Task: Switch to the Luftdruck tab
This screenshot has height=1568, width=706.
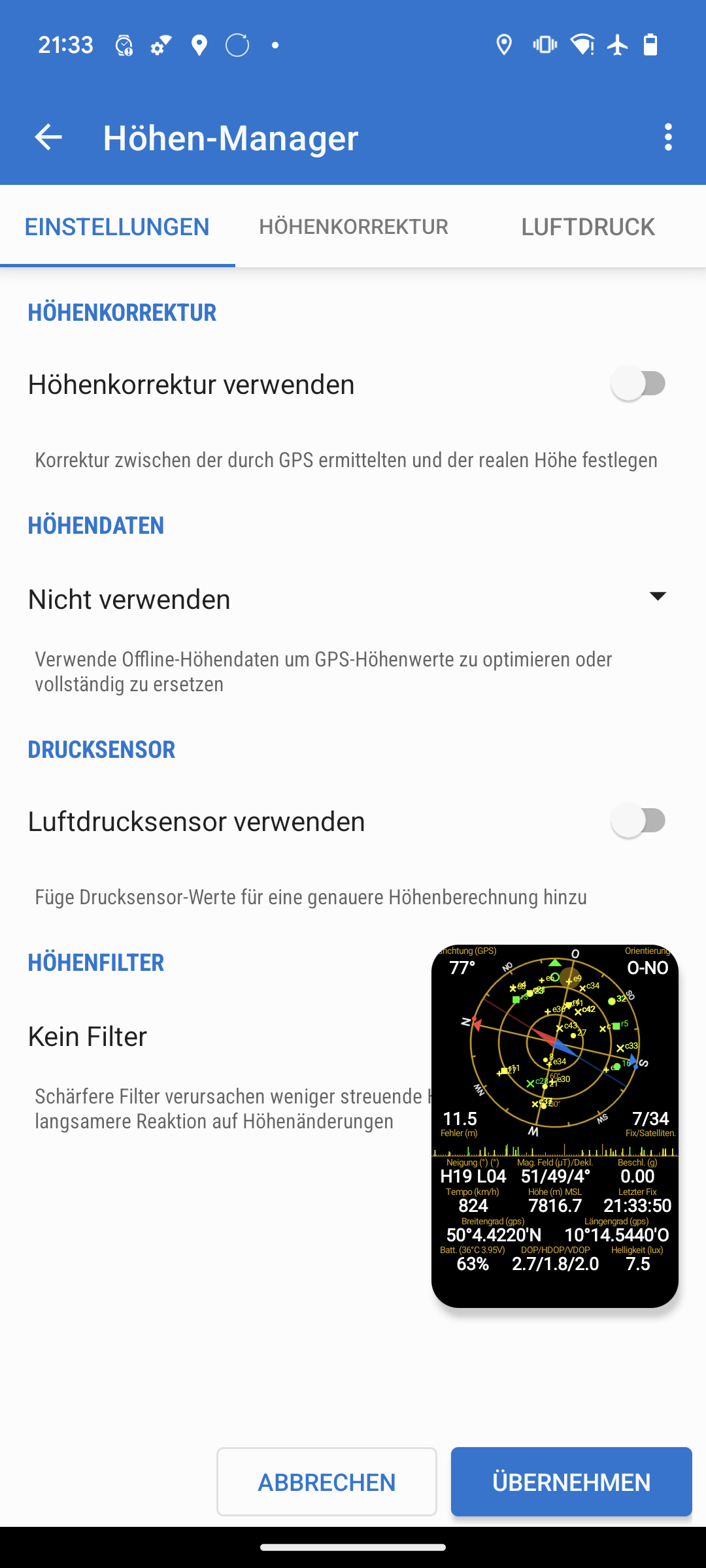Action: 587,227
